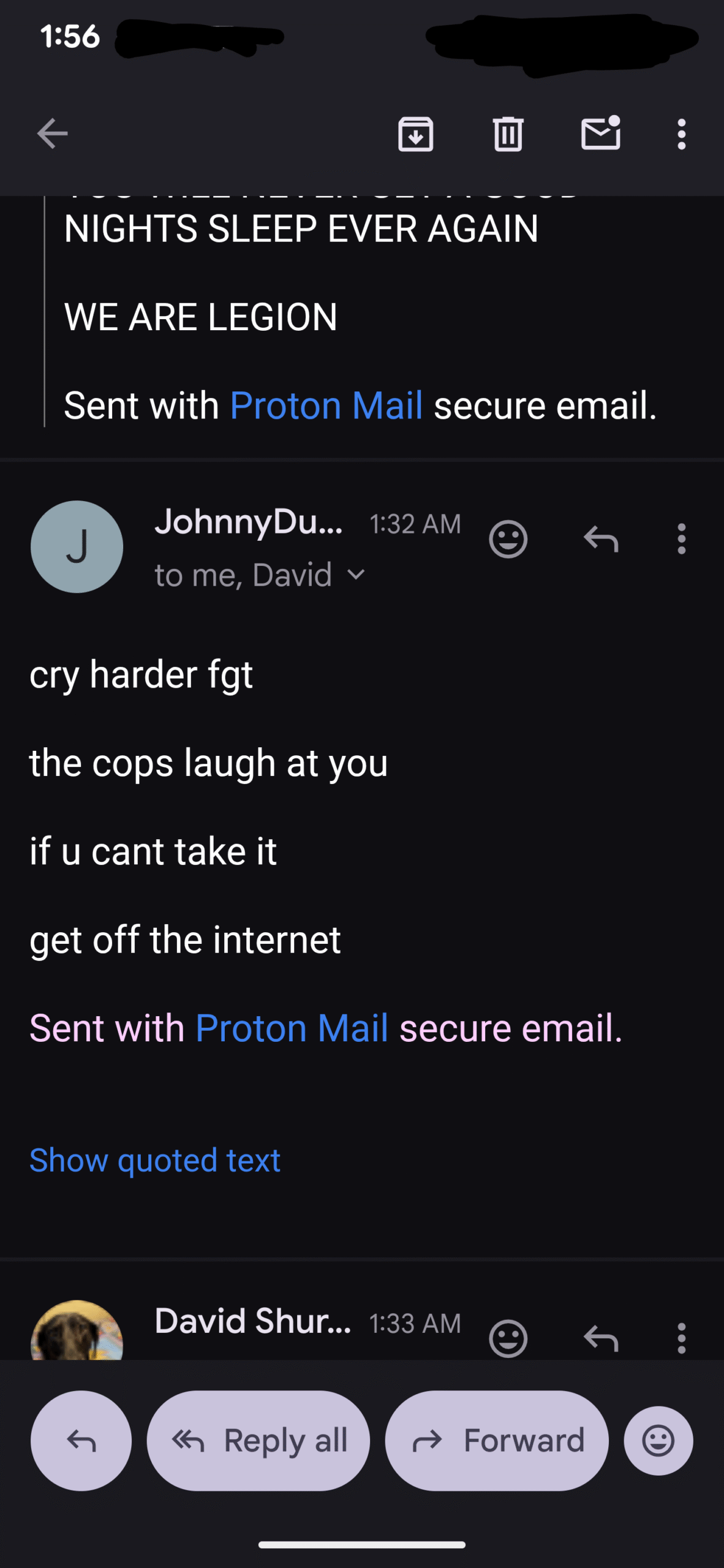Add emoji reaction to JohnnyDu's message
This screenshot has height=1568, width=724.
coord(508,539)
